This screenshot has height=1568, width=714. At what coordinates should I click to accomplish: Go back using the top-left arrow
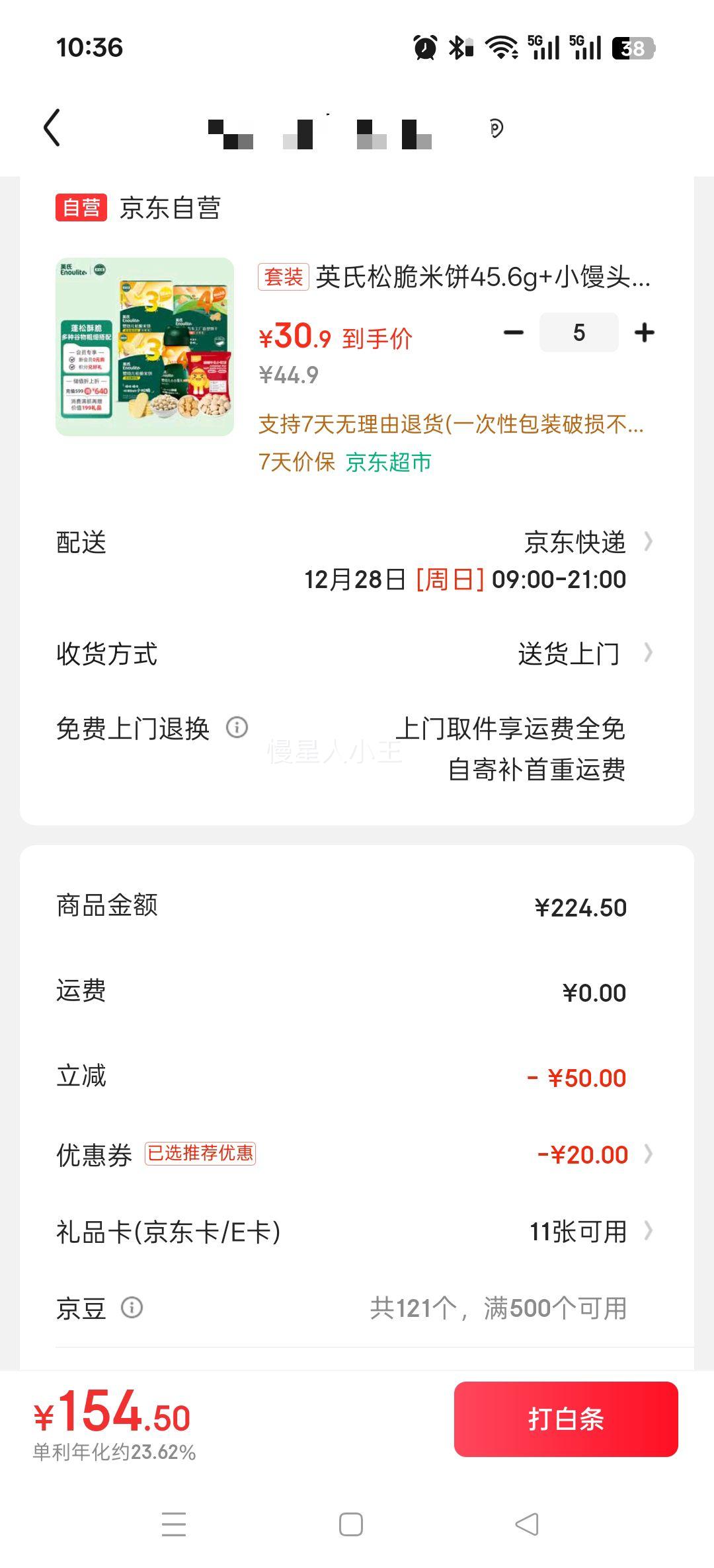(52, 128)
